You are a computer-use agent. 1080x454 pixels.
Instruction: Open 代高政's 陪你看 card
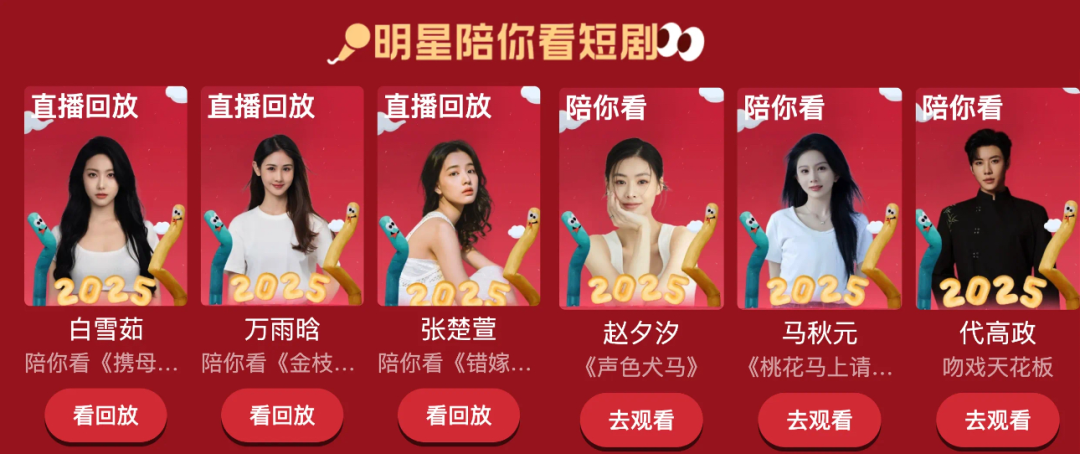coord(997,199)
